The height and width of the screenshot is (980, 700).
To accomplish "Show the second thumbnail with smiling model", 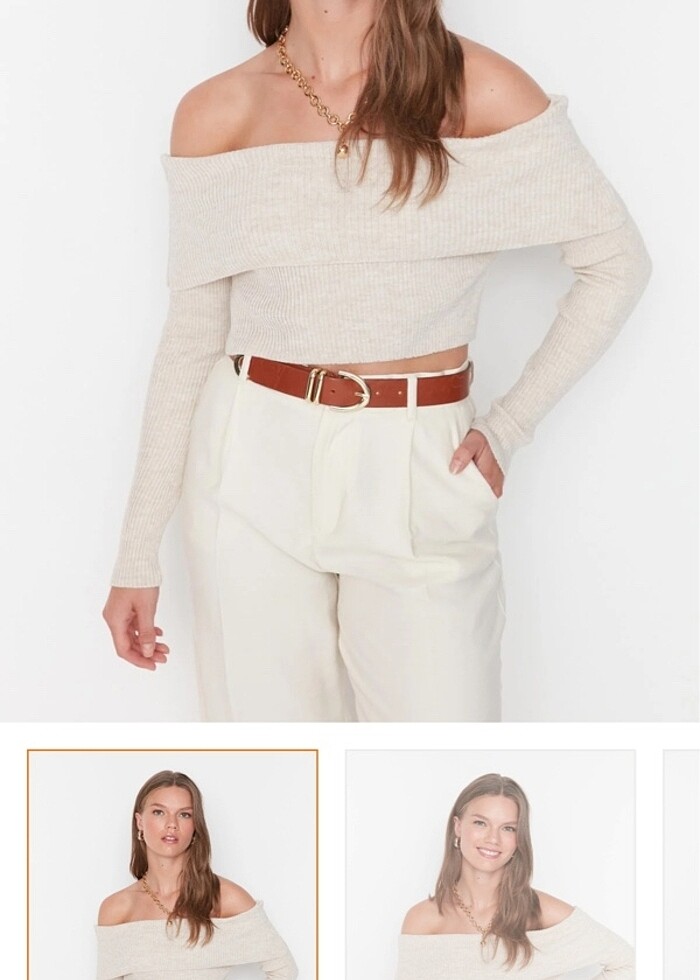I will click(x=490, y=865).
